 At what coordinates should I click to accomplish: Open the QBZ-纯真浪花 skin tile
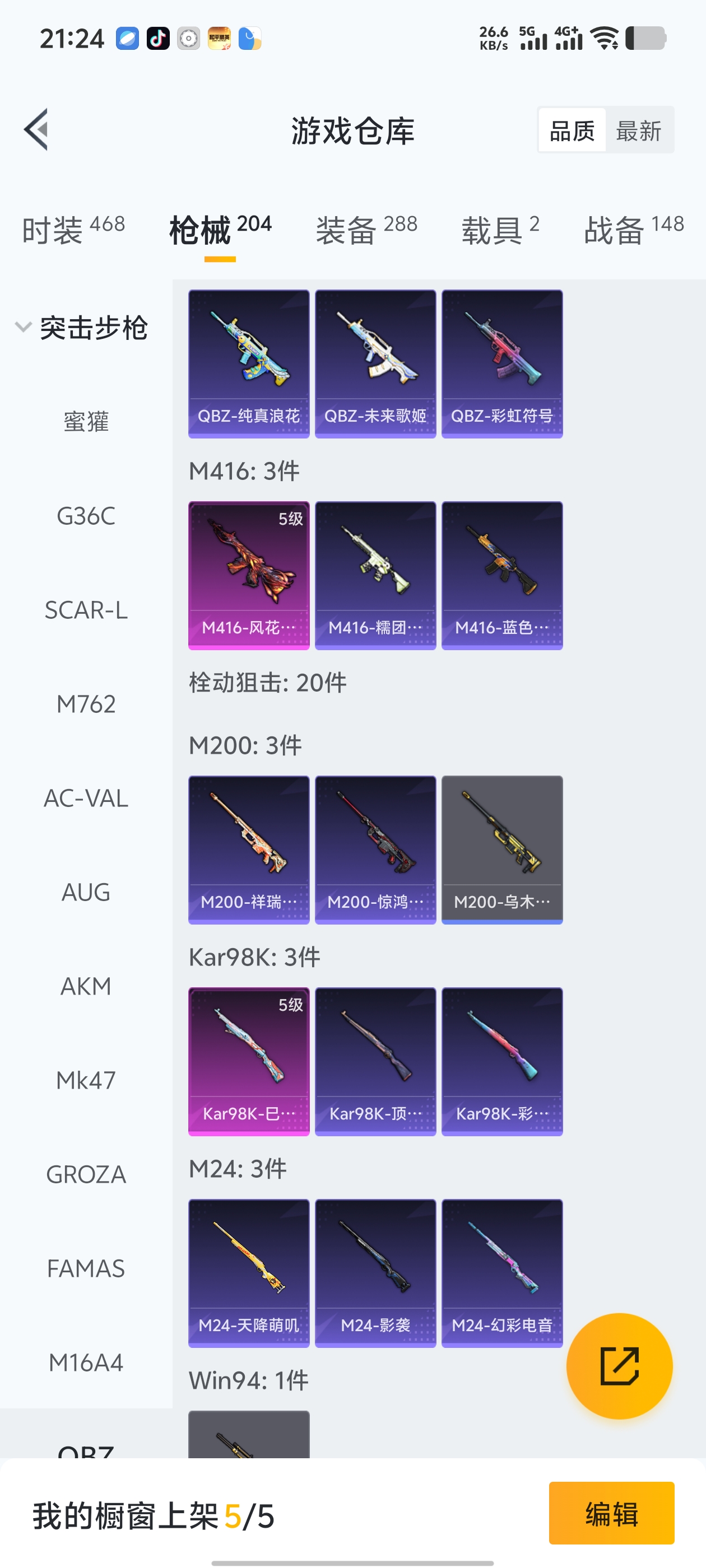(x=249, y=363)
